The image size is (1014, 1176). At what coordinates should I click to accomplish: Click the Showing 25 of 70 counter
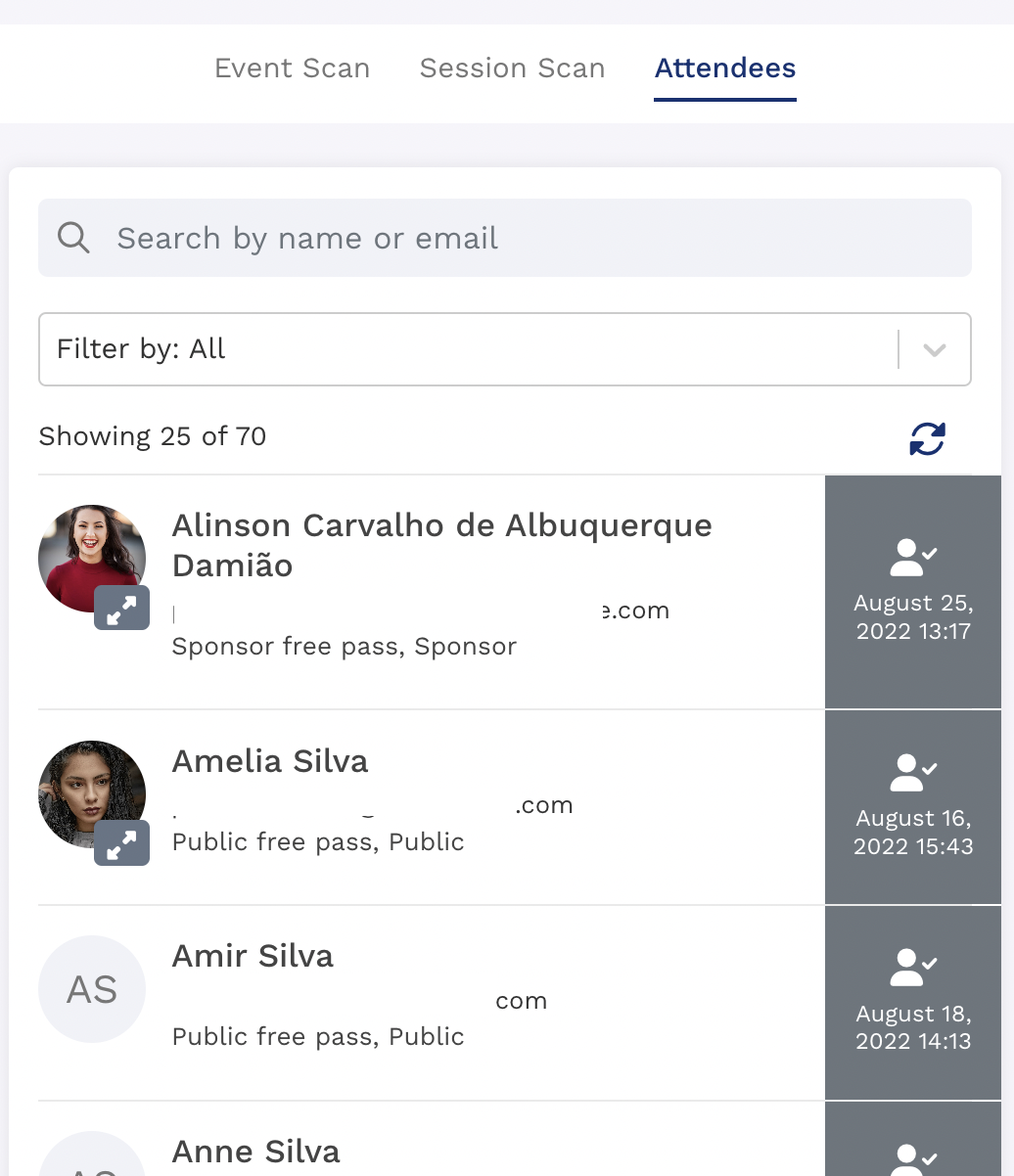[x=153, y=435]
